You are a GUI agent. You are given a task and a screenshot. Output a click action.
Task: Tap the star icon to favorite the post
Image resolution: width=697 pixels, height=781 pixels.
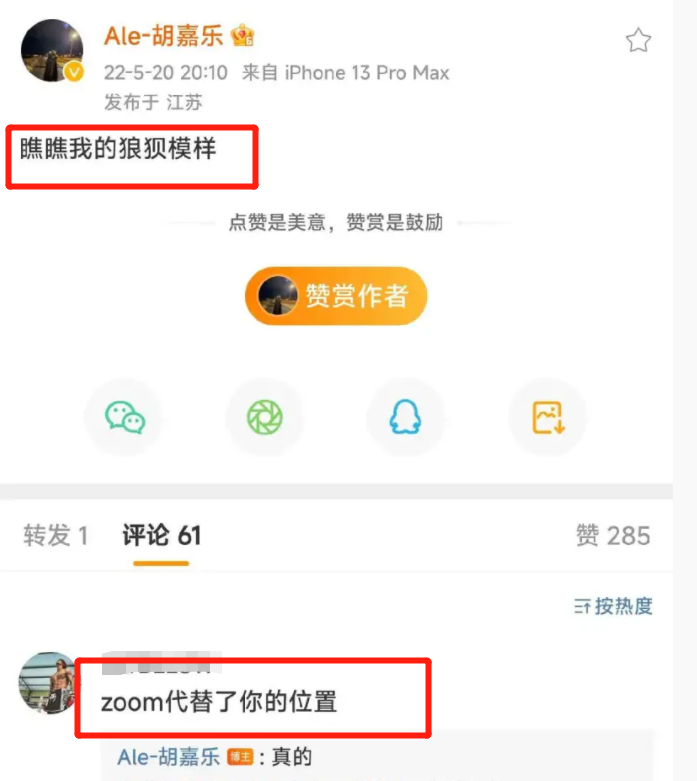tap(638, 40)
